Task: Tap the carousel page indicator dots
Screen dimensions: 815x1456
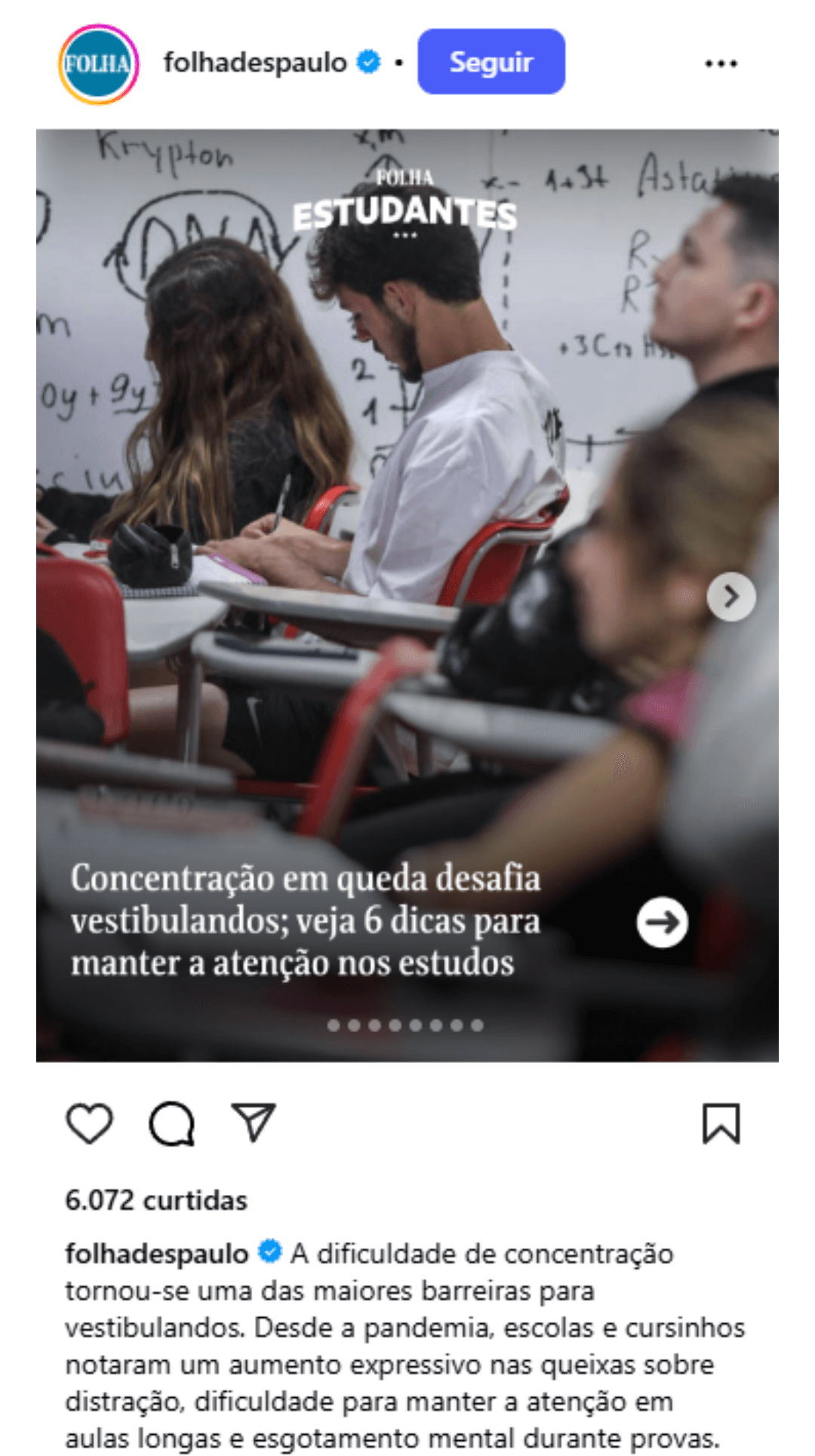Action: [x=405, y=1025]
